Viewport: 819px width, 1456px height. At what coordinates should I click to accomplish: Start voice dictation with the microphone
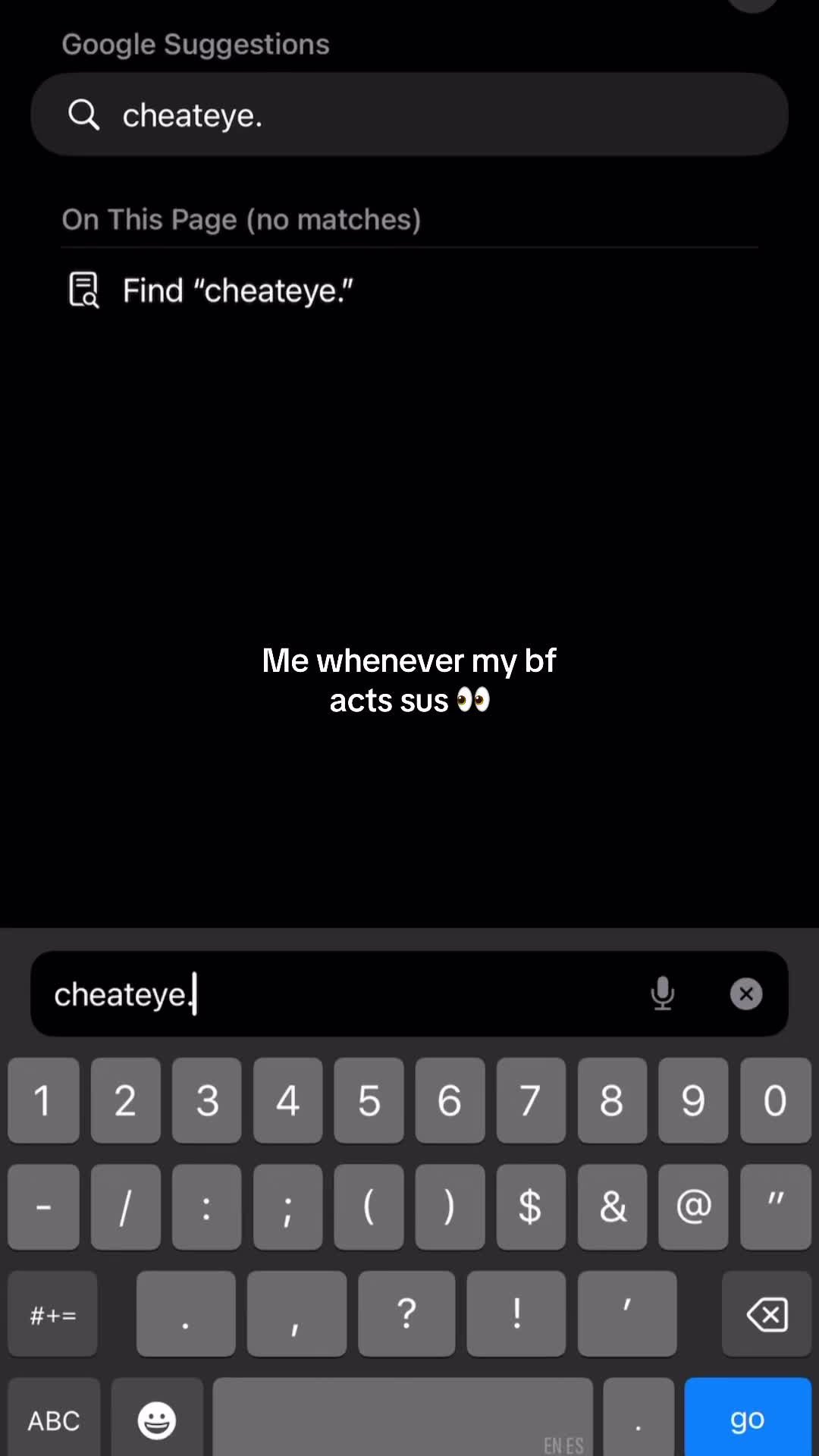tap(662, 993)
